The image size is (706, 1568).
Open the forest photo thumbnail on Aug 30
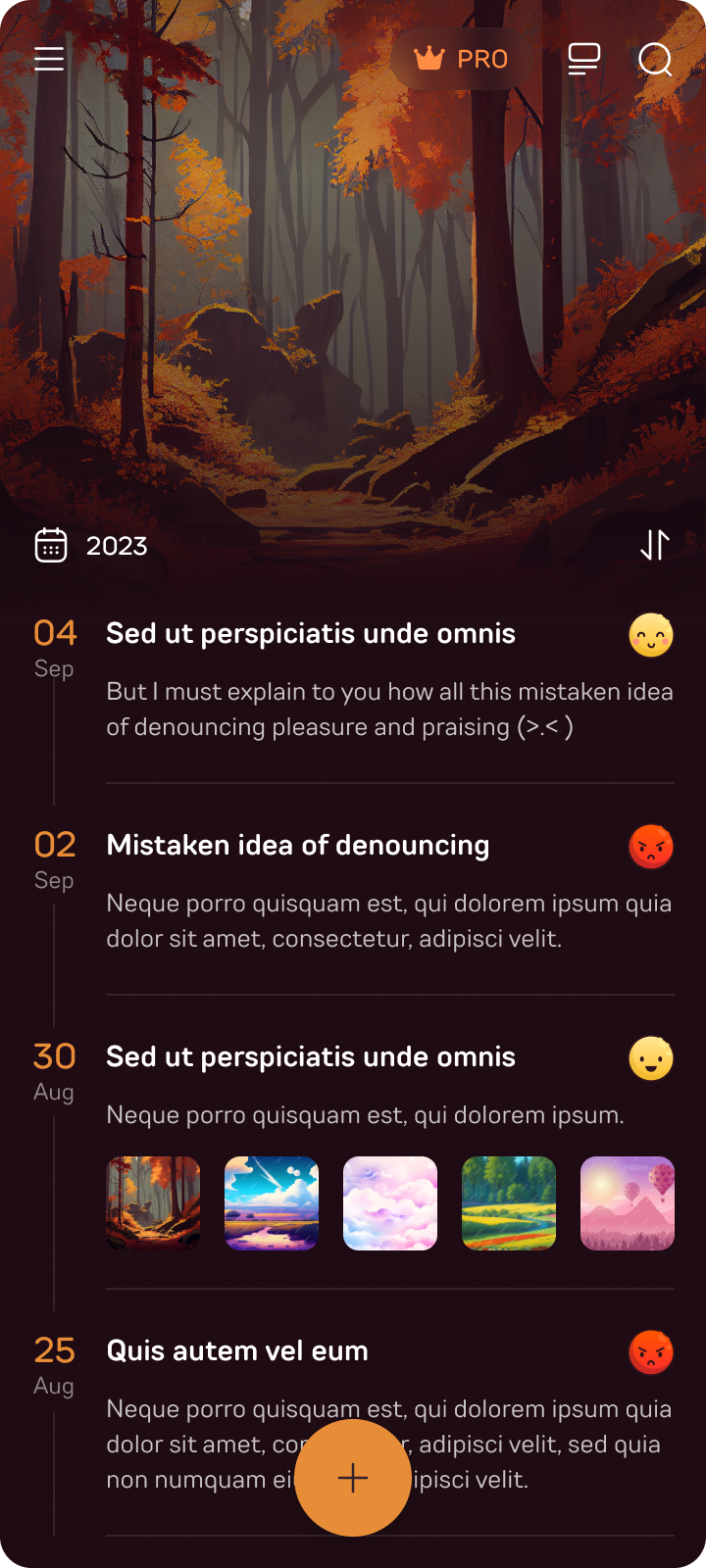(152, 1202)
